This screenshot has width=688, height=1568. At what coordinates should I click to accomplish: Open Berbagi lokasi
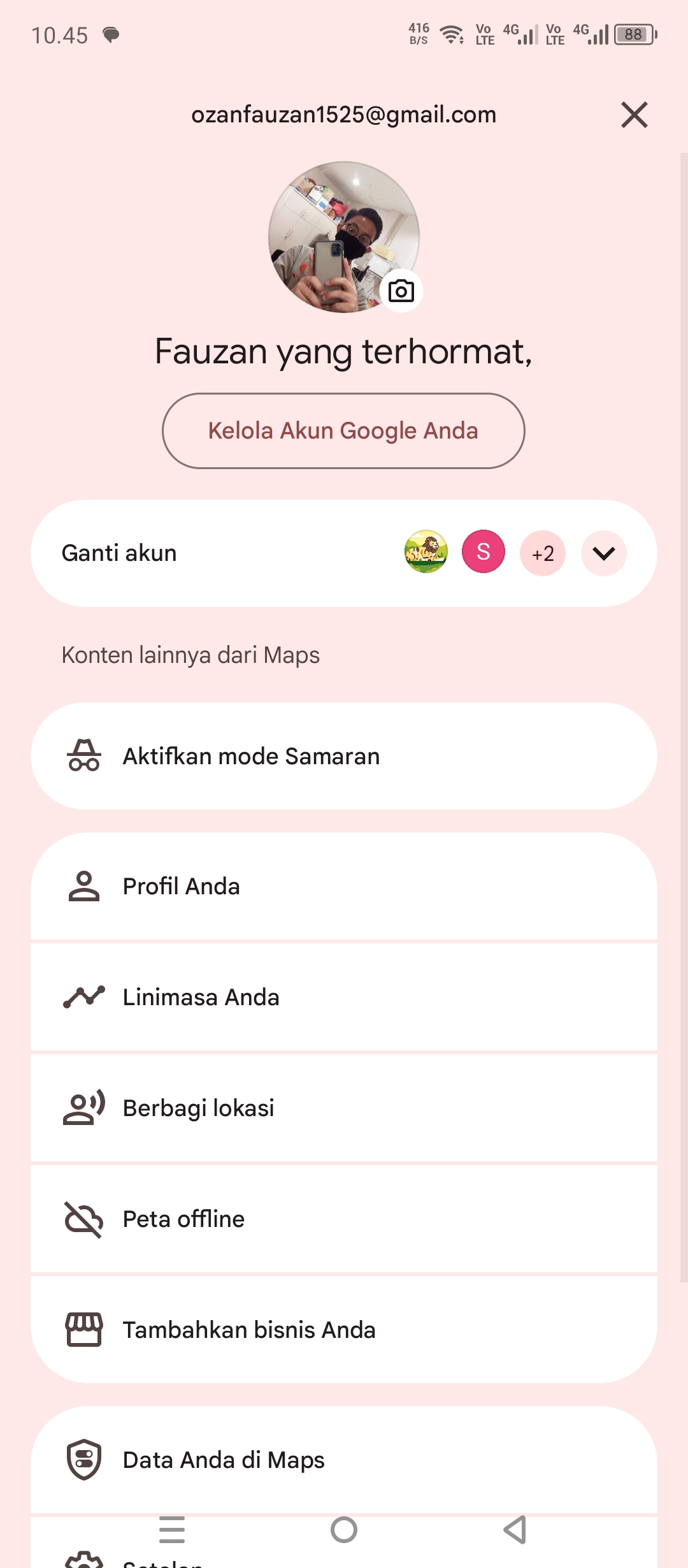(344, 1108)
